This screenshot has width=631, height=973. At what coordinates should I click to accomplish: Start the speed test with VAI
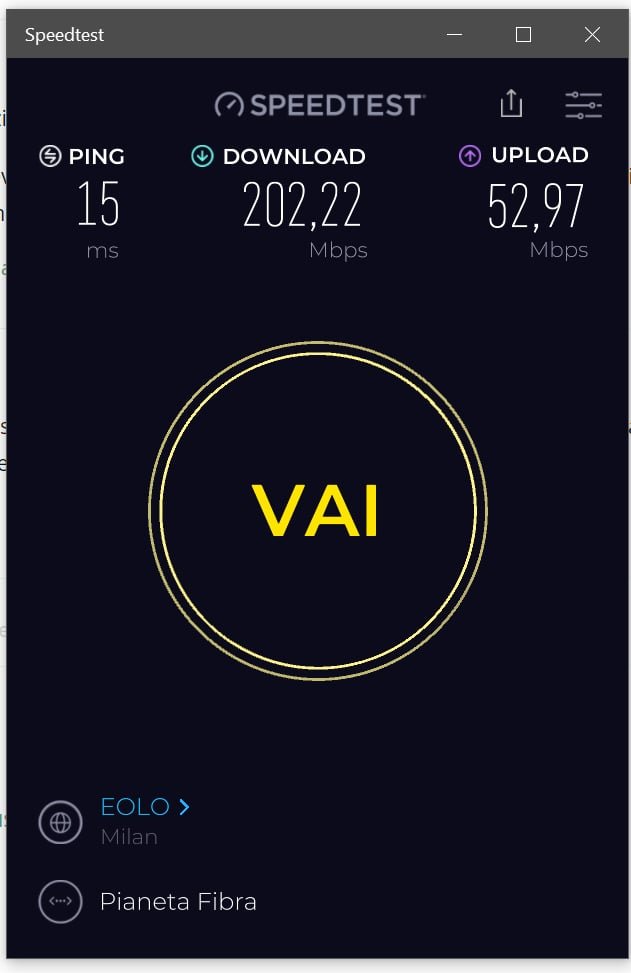tap(317, 511)
